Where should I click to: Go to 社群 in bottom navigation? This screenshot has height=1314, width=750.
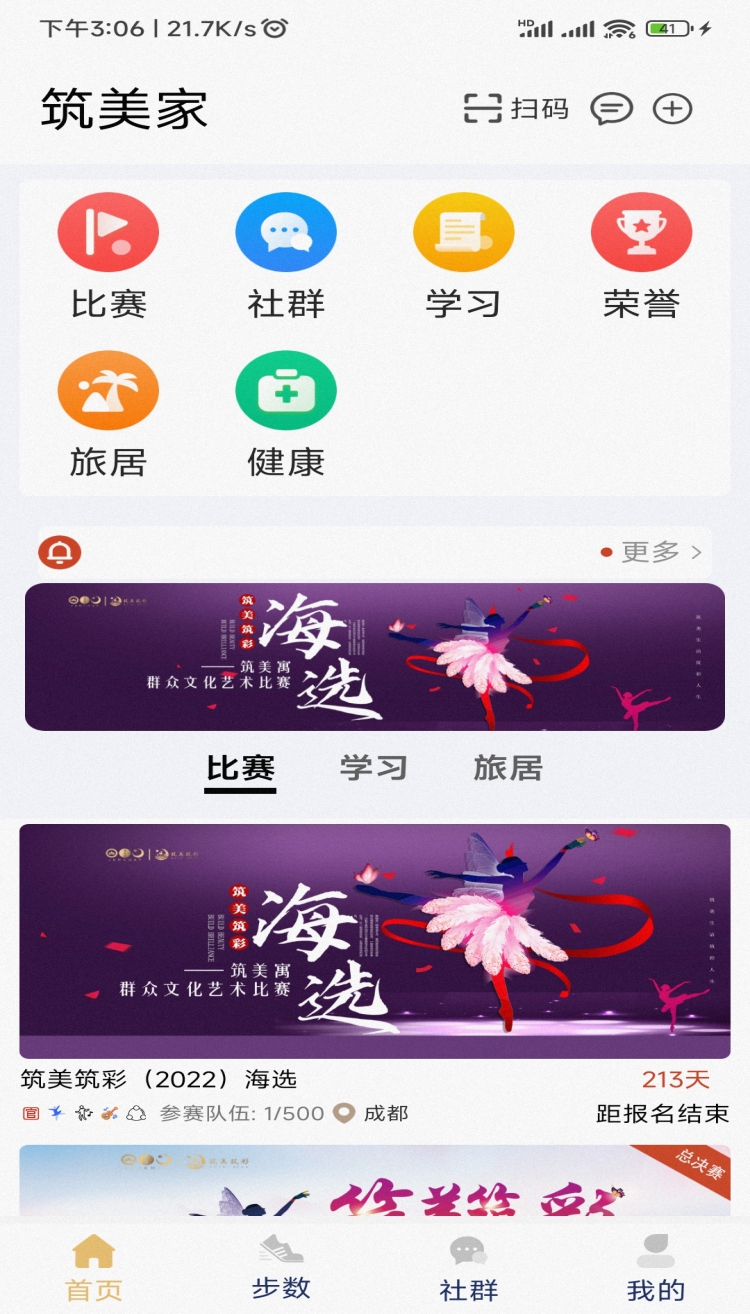pyautogui.click(x=468, y=1267)
